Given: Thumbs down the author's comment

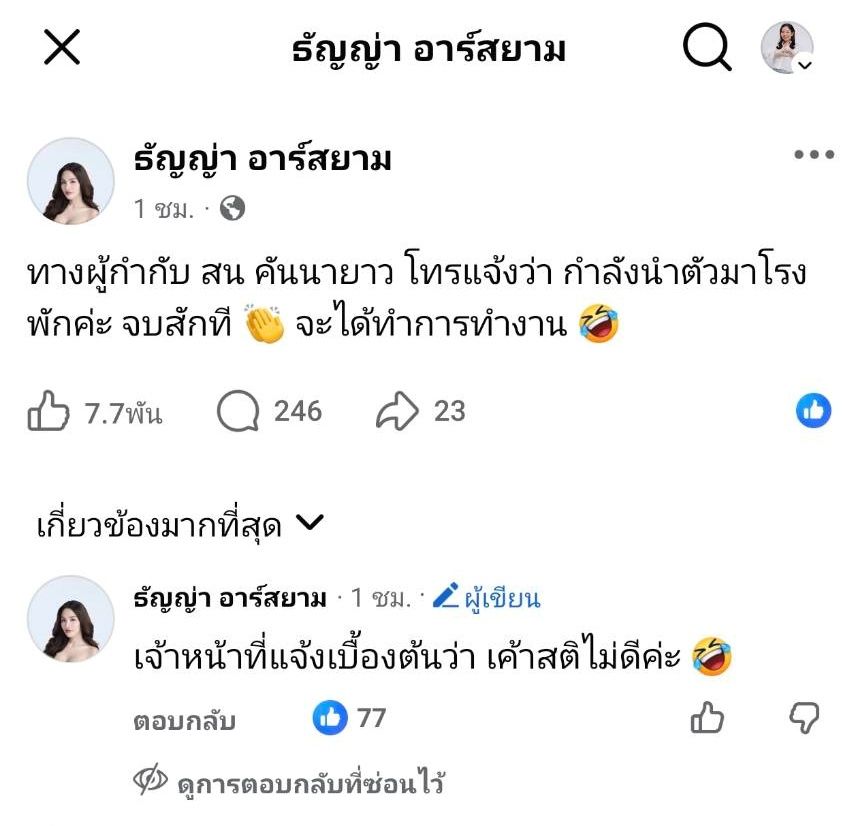Looking at the screenshot, I should [x=804, y=717].
